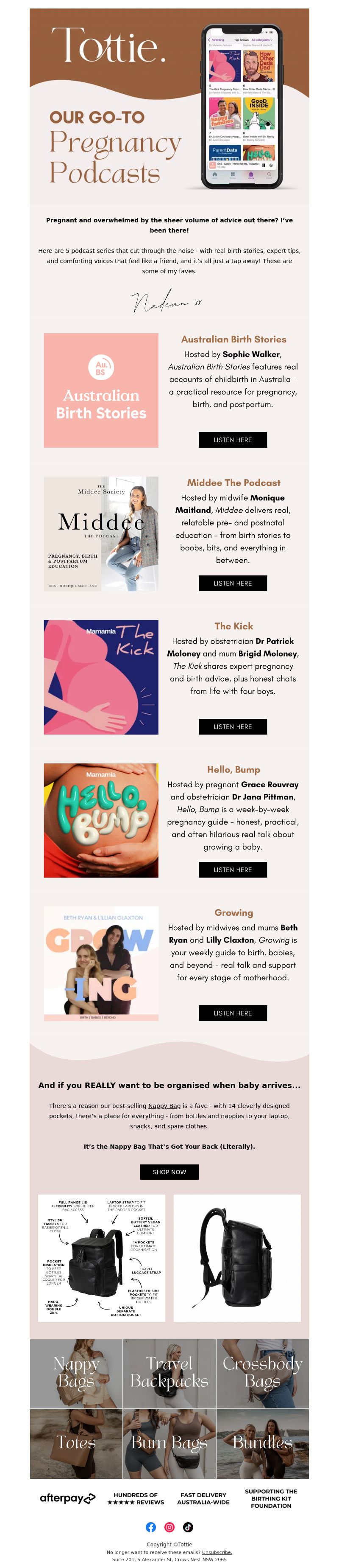Image resolution: width=339 pixels, height=1568 pixels.
Task: Open Tottie's TikTok profile
Action: [188, 1526]
